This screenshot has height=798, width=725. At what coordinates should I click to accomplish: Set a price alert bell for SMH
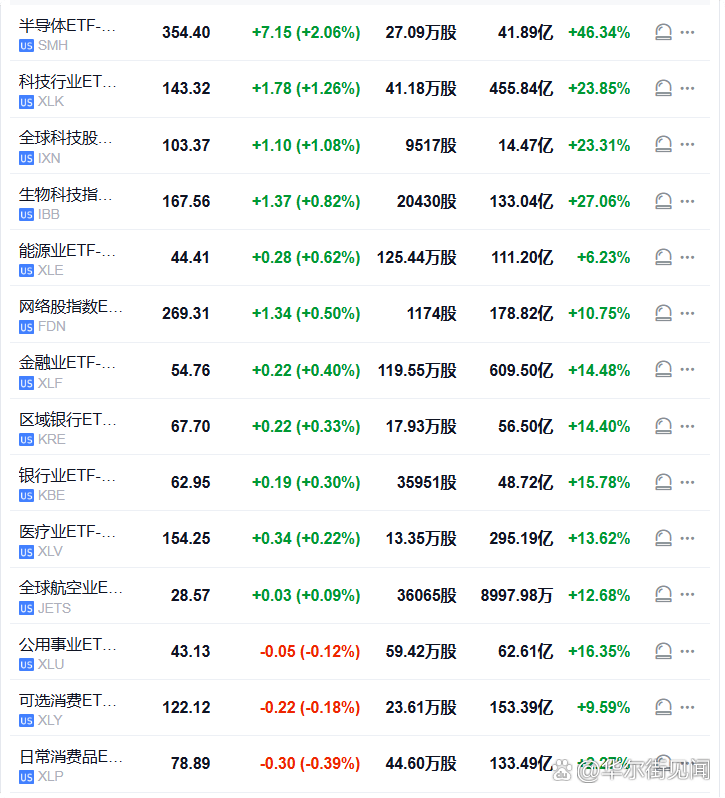(662, 32)
